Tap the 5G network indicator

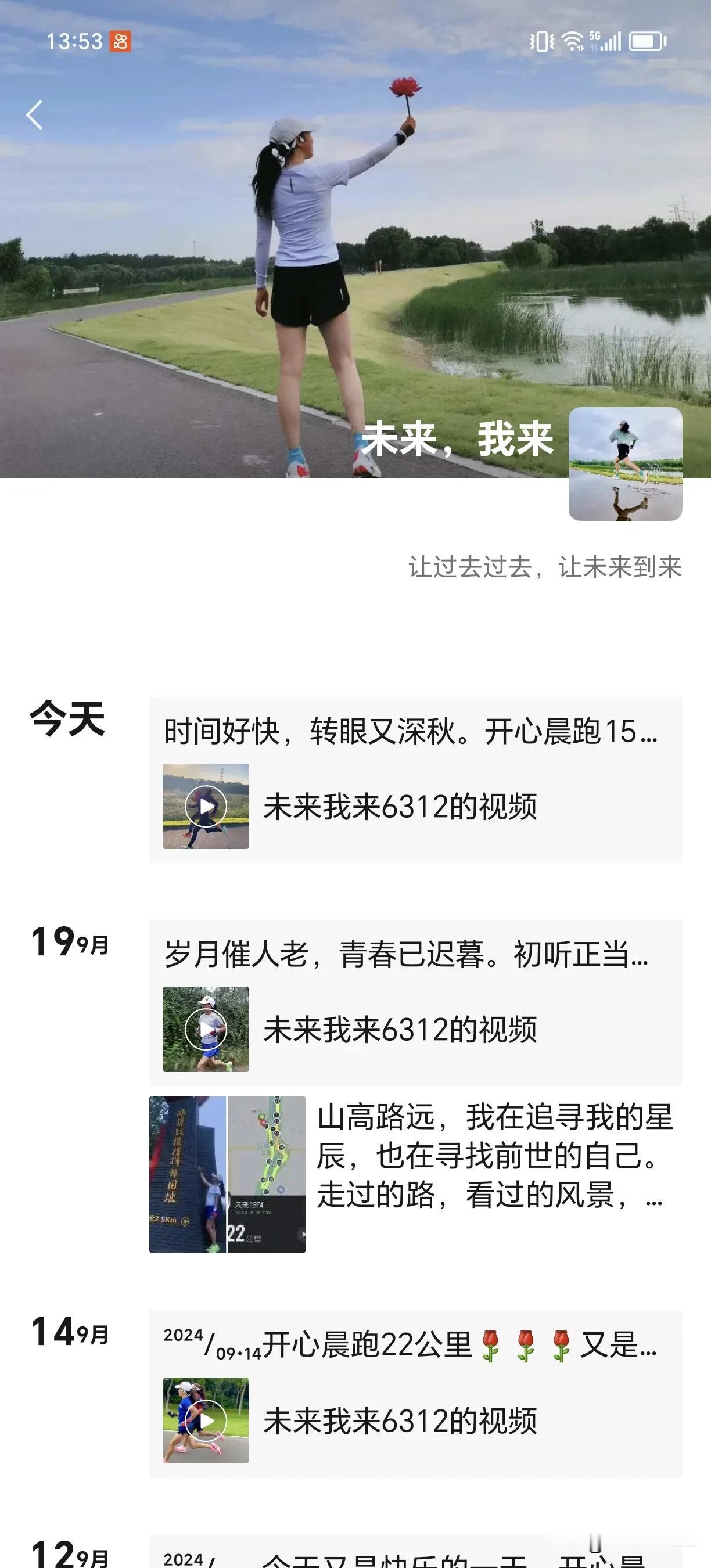[x=595, y=37]
